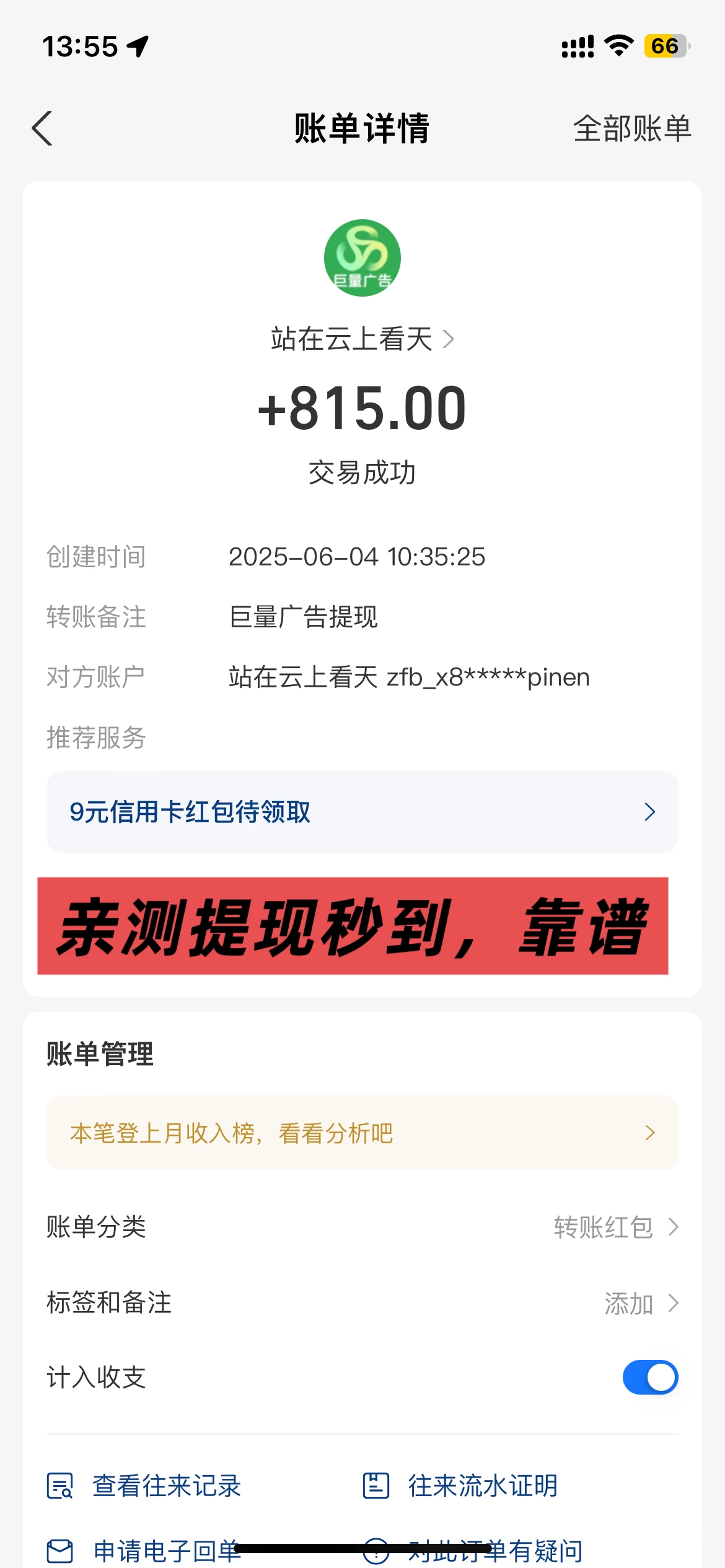Go back using the top-left arrow
Image resolution: width=725 pixels, height=1568 pixels.
click(x=42, y=128)
